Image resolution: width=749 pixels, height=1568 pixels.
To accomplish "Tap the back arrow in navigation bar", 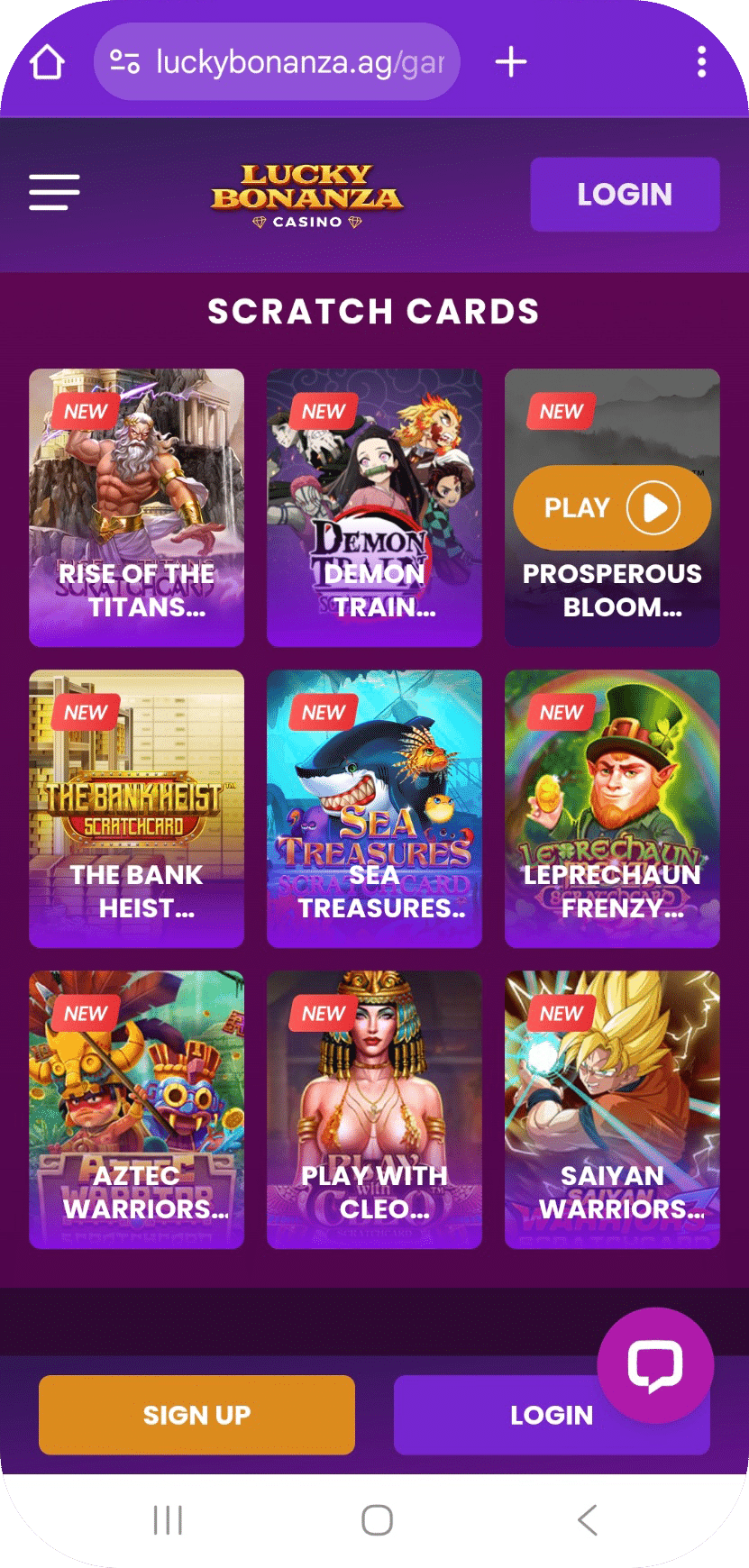I will coord(586,1519).
